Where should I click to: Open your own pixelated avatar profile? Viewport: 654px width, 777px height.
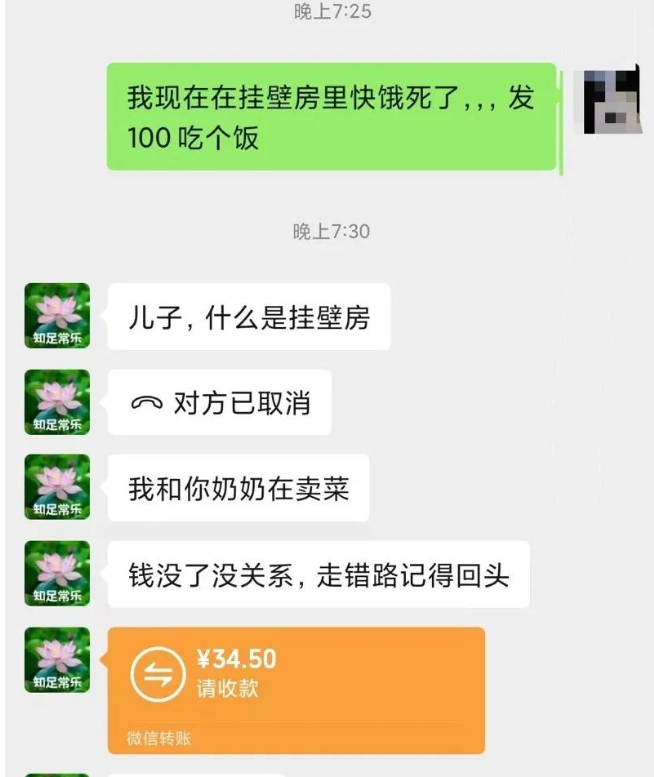pos(611,101)
